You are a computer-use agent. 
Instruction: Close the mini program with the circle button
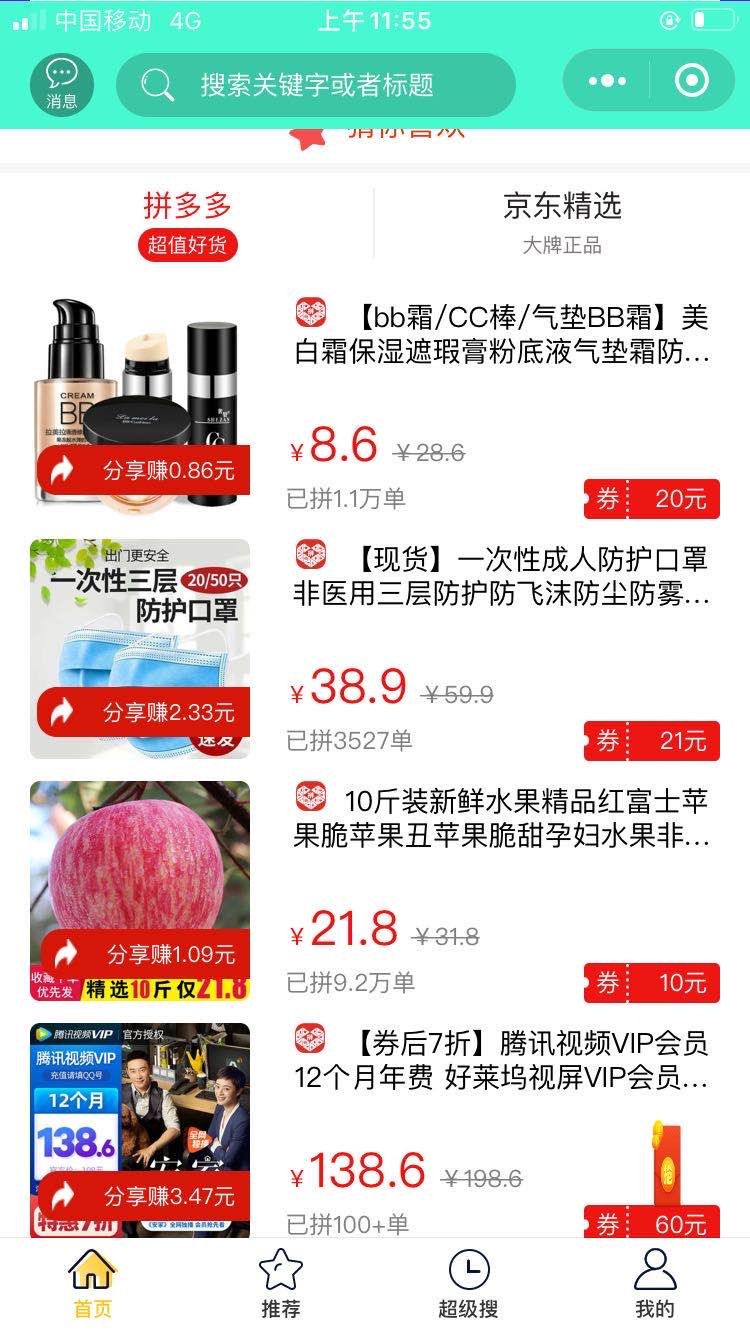[x=692, y=81]
